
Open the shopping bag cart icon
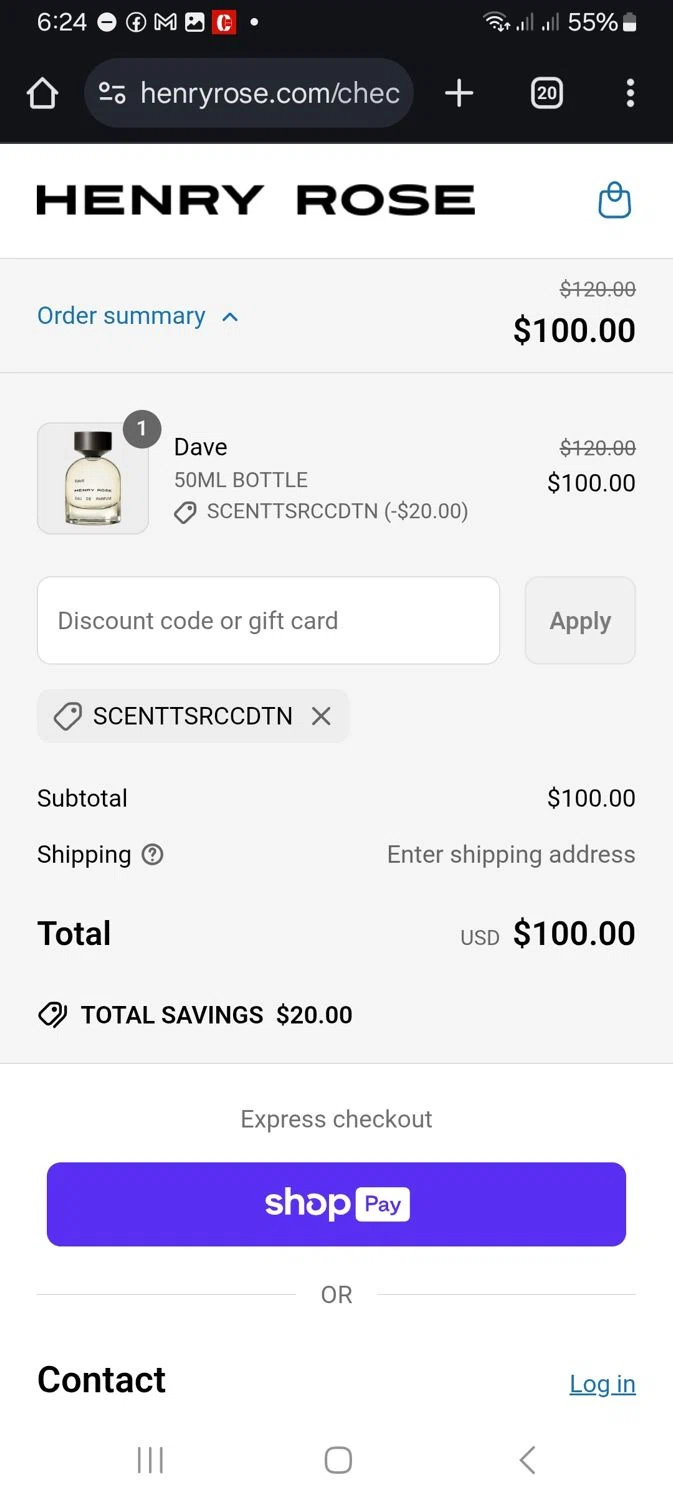click(614, 200)
